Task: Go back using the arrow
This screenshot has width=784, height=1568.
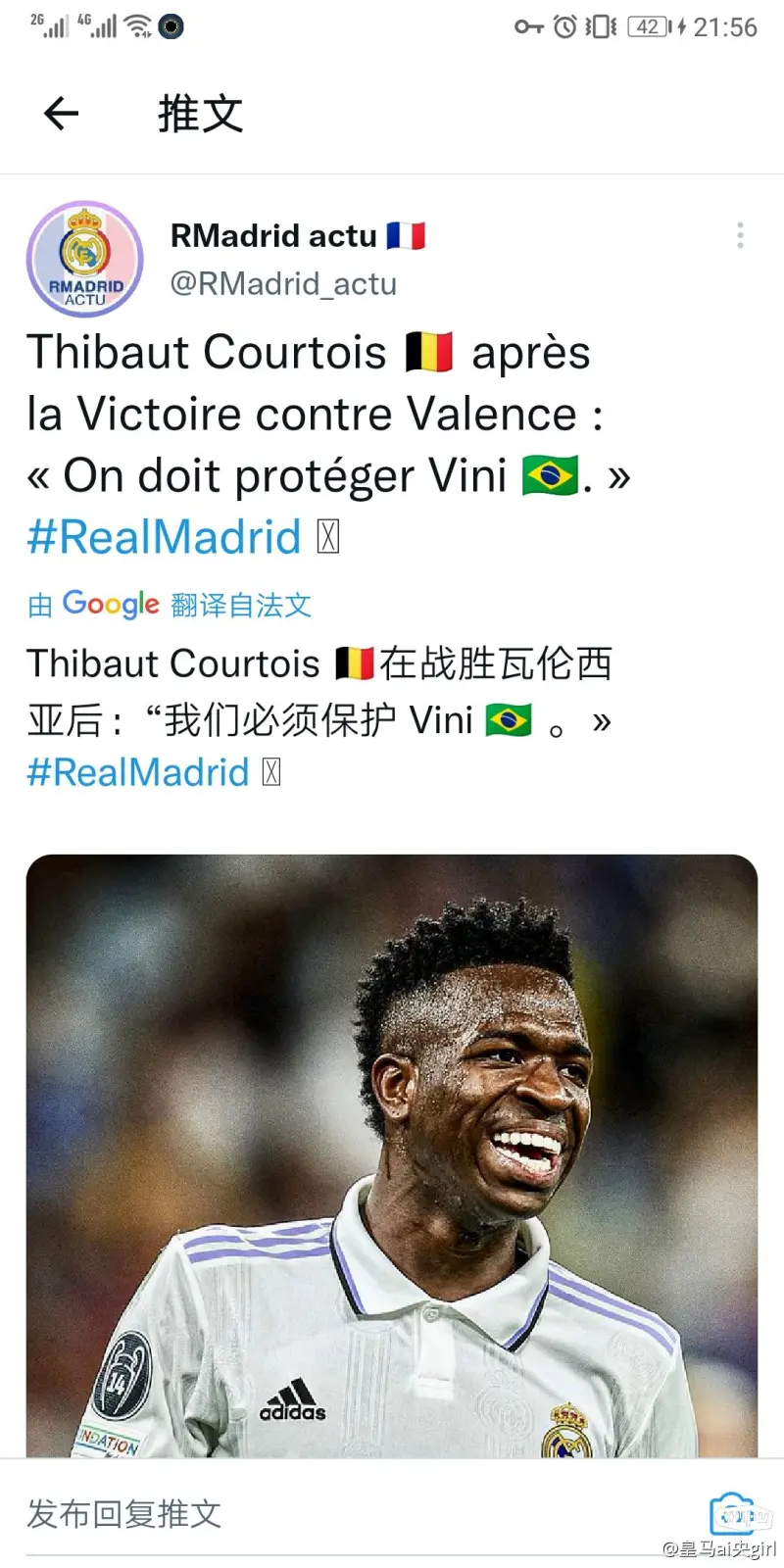Action: [x=61, y=114]
